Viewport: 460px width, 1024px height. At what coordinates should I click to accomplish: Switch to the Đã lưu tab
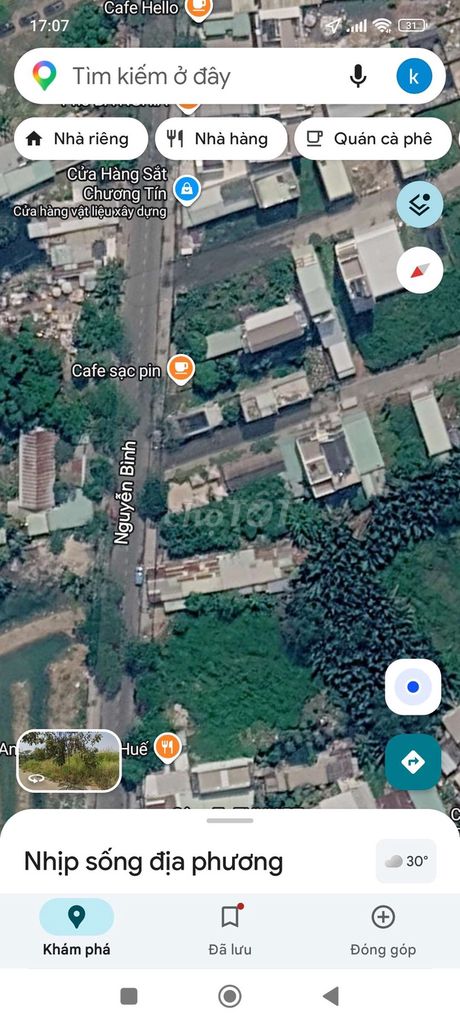(230, 930)
